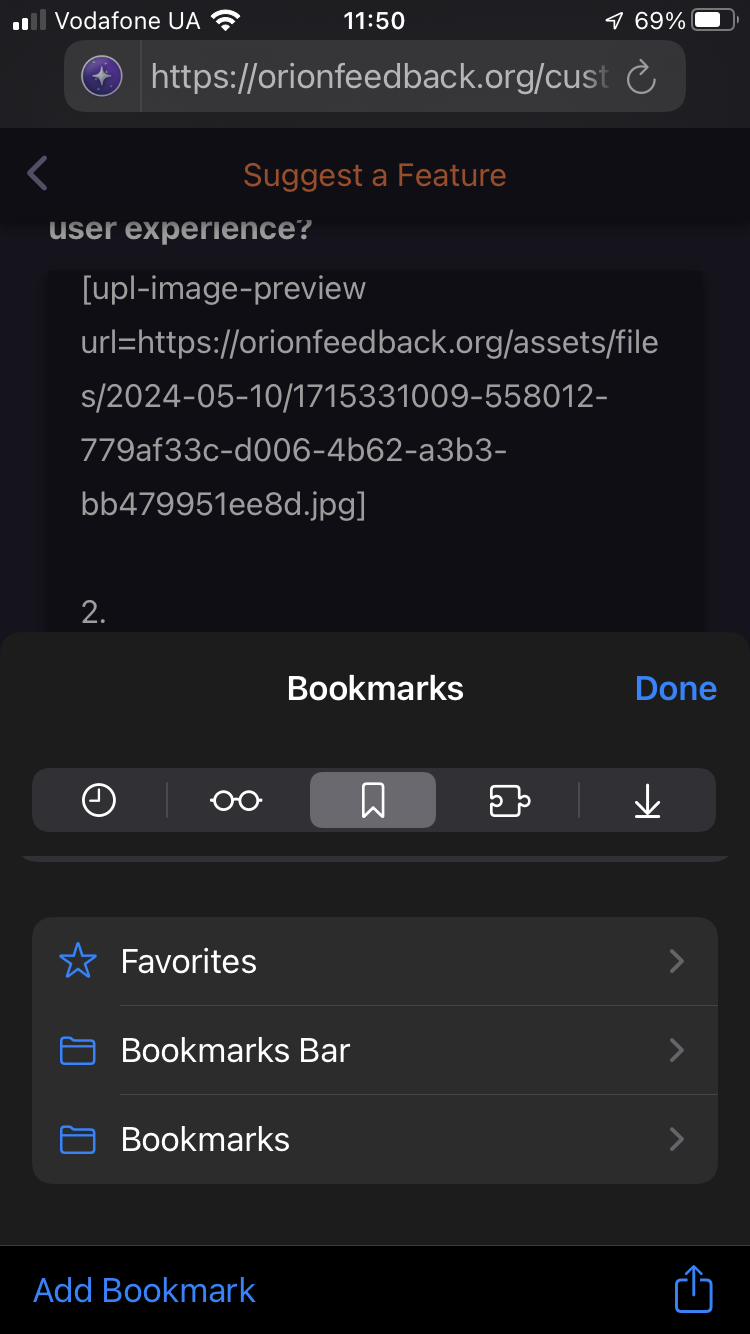The width and height of the screenshot is (750, 1334).
Task: Switch to the Extensions puzzle tab
Action: click(x=509, y=800)
